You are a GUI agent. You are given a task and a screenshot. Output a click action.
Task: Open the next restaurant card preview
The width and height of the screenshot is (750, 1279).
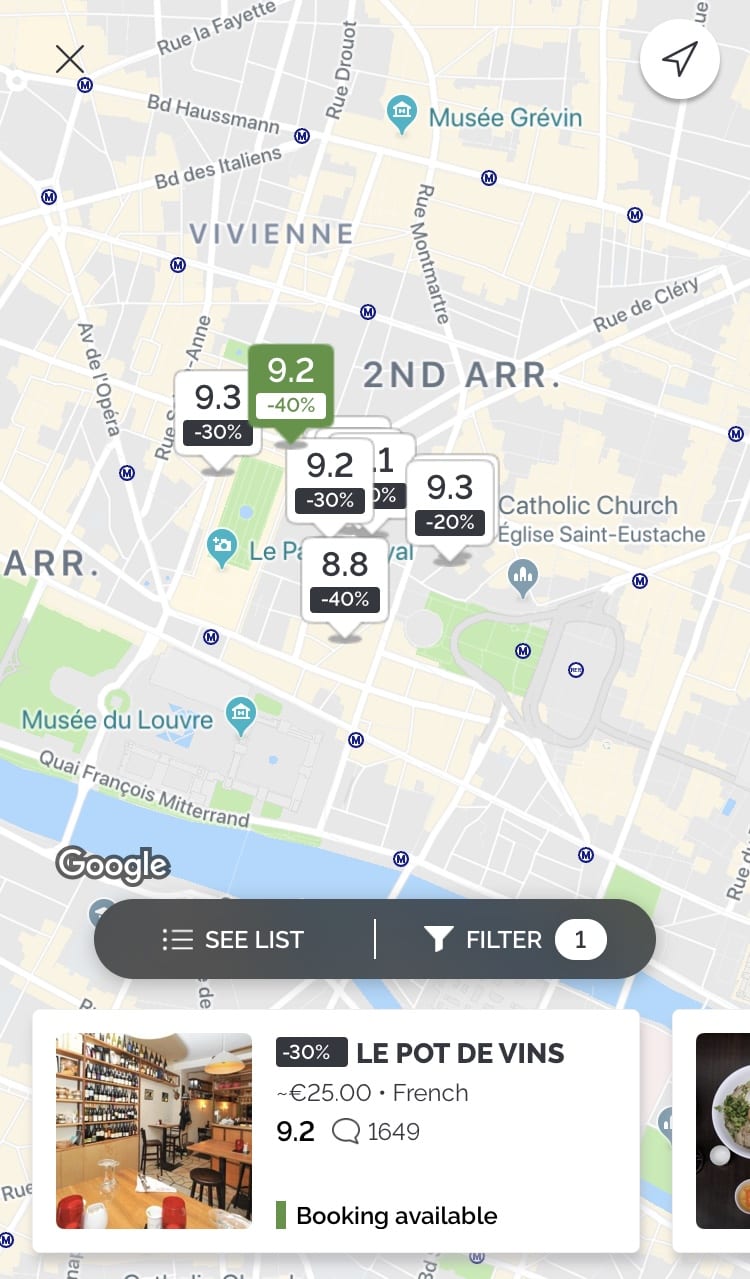click(722, 1130)
